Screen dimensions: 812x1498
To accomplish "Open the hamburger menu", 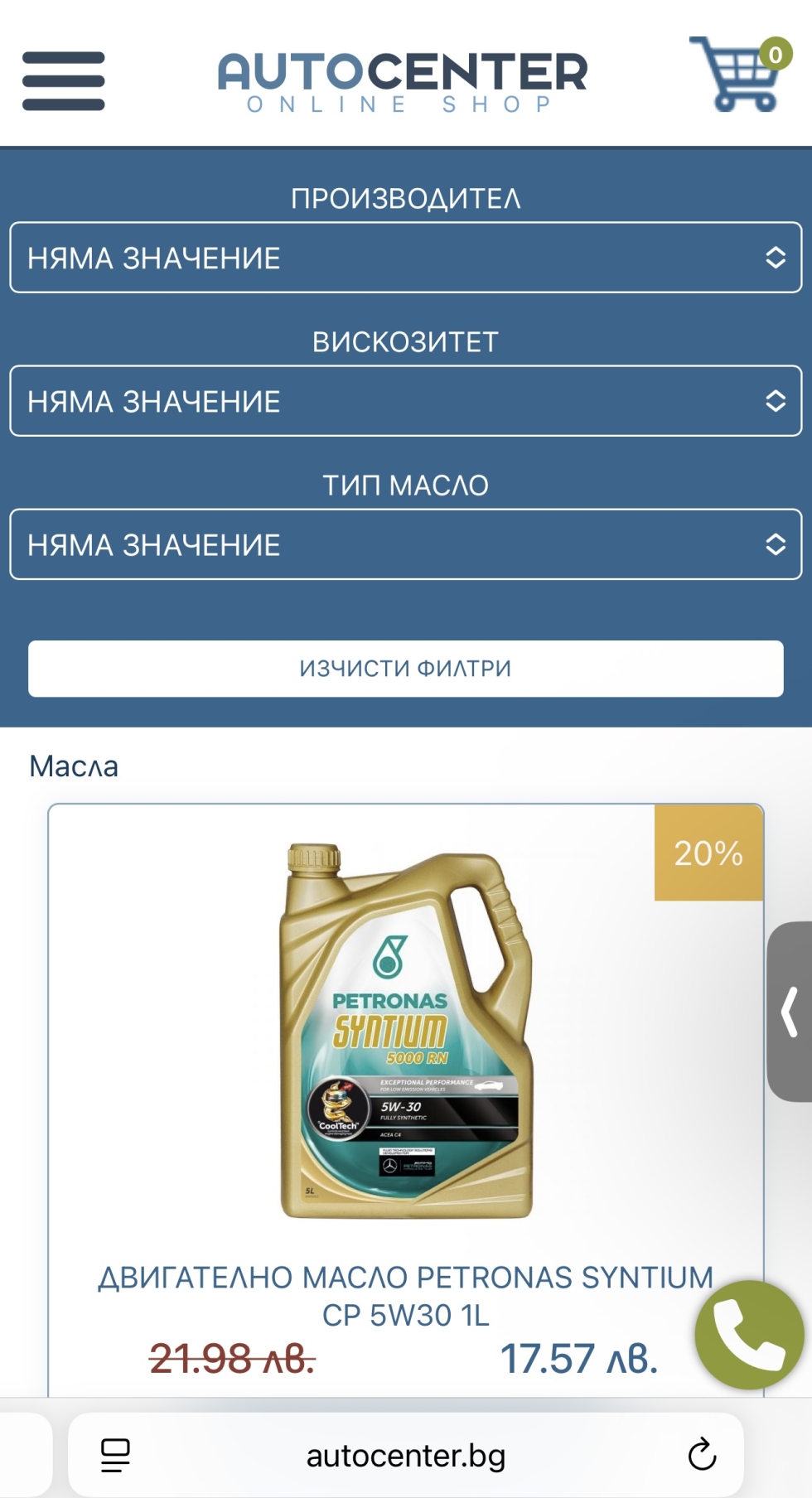I will click(x=64, y=80).
